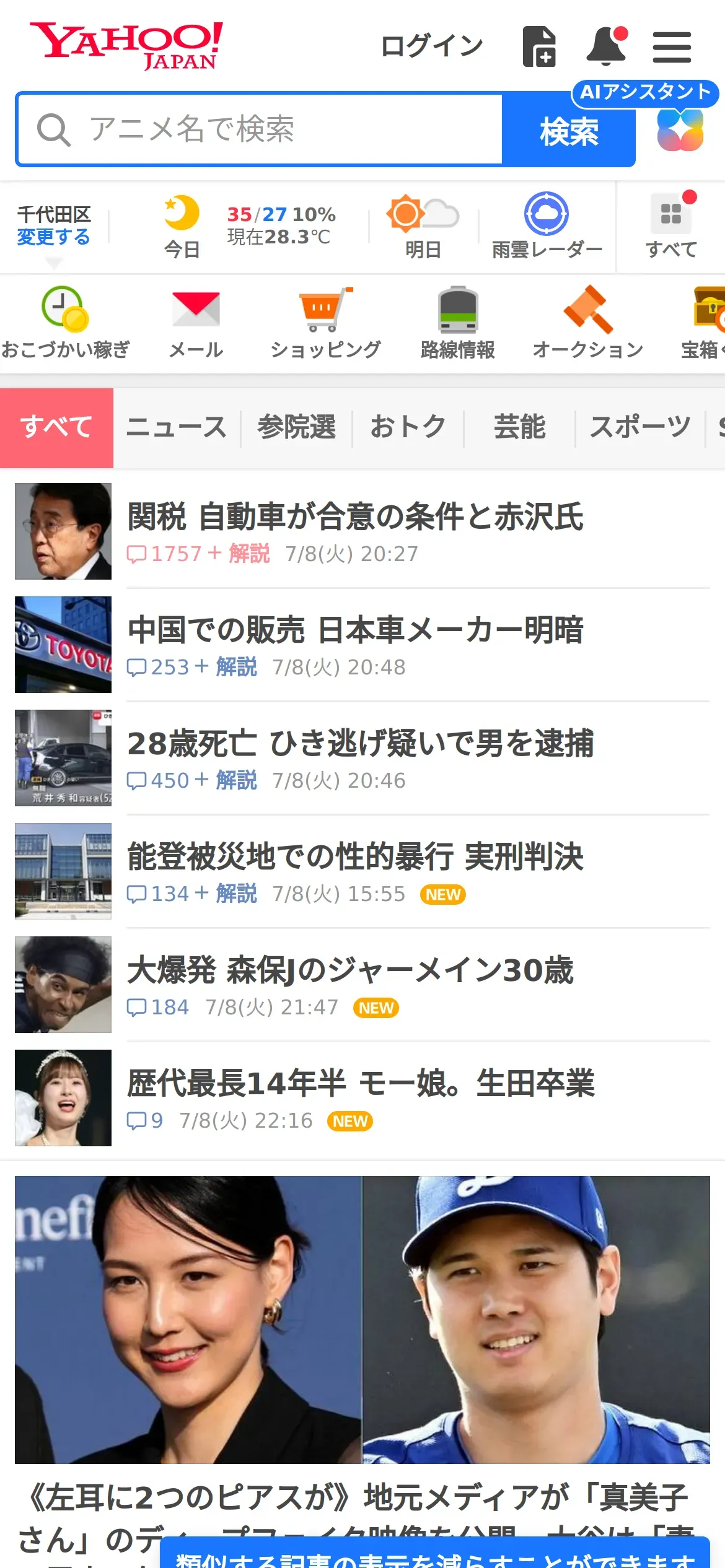Open the 森保Jのジャーメイン30歳 article
This screenshot has height=1568, width=725.
point(350,970)
